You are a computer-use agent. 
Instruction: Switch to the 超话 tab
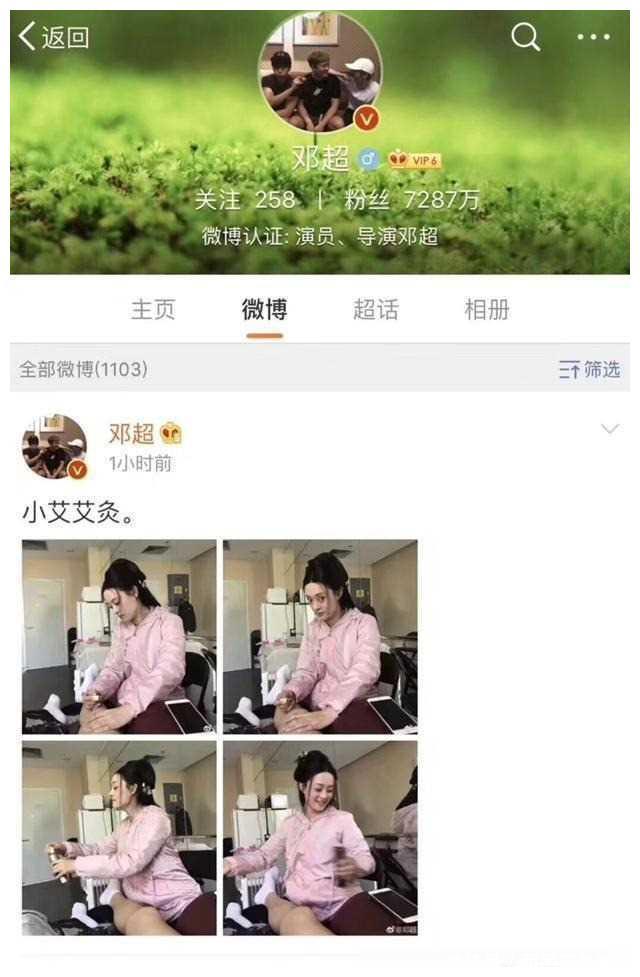pos(375,309)
